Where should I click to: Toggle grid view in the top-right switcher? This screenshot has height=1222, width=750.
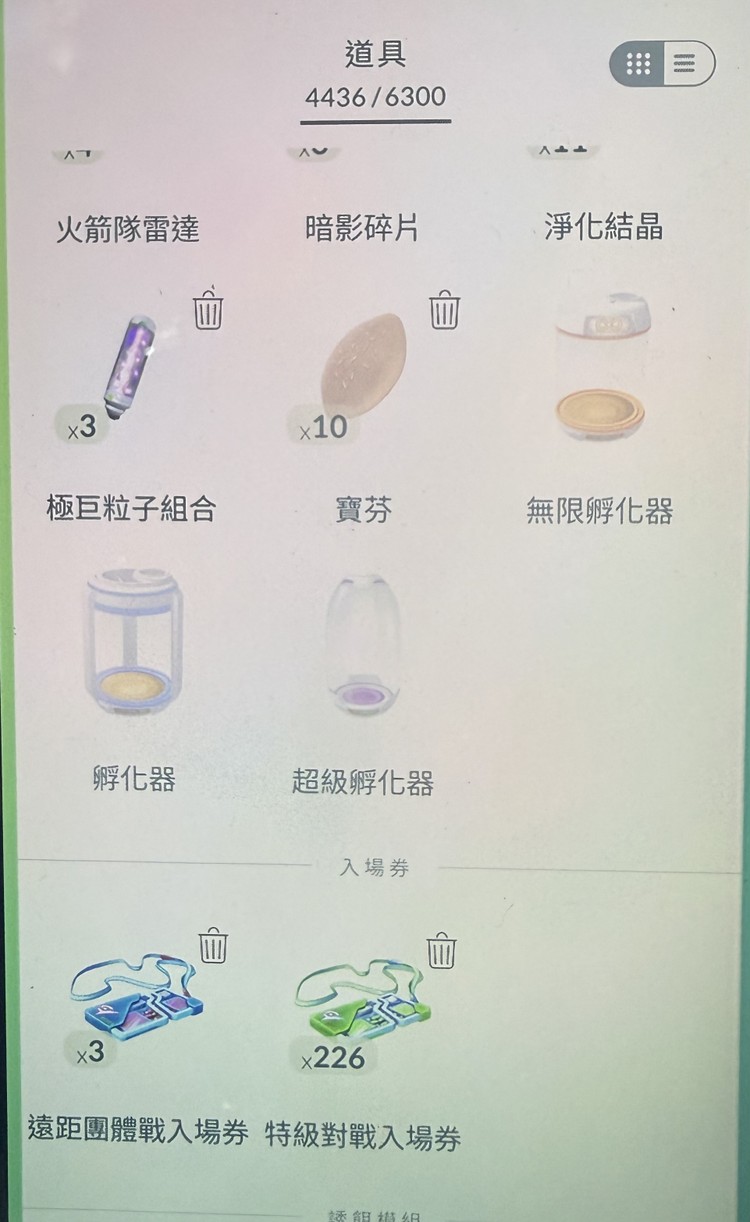640,64
